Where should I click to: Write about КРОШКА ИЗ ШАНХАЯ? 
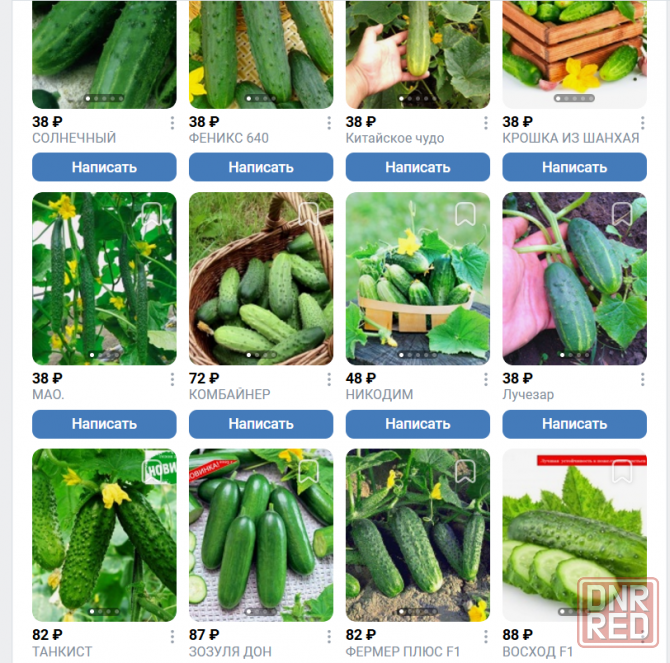tap(574, 167)
